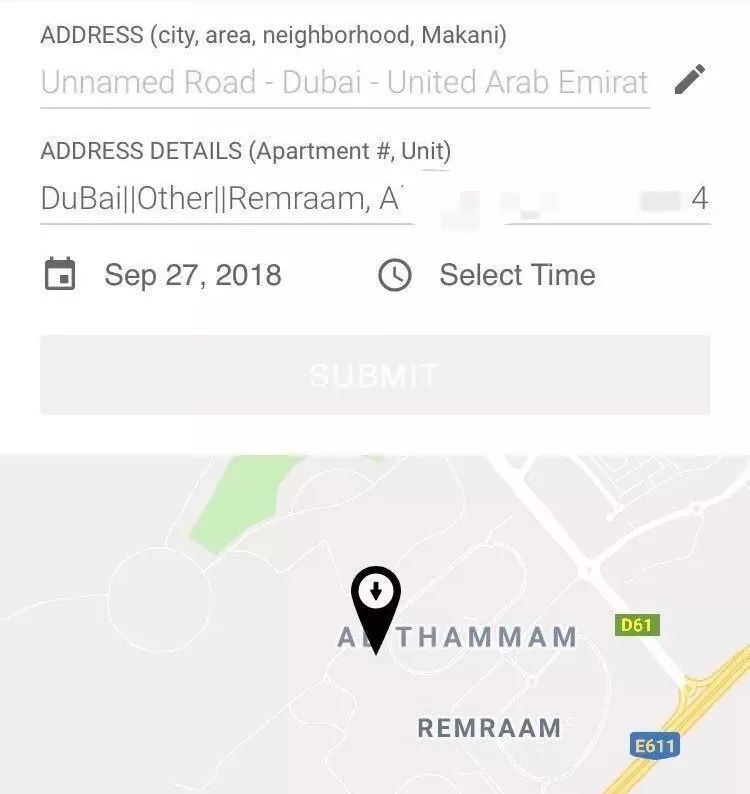Image resolution: width=750 pixels, height=794 pixels.
Task: Open date picker showing Sep 27, 2018
Action: point(192,275)
